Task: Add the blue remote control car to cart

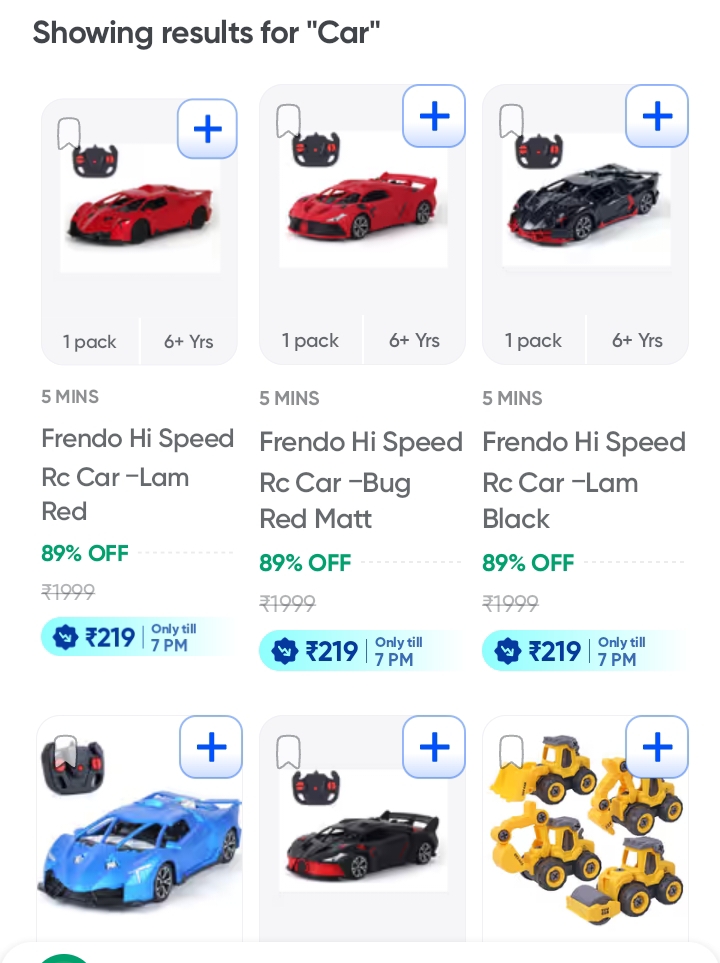Action: point(211,747)
